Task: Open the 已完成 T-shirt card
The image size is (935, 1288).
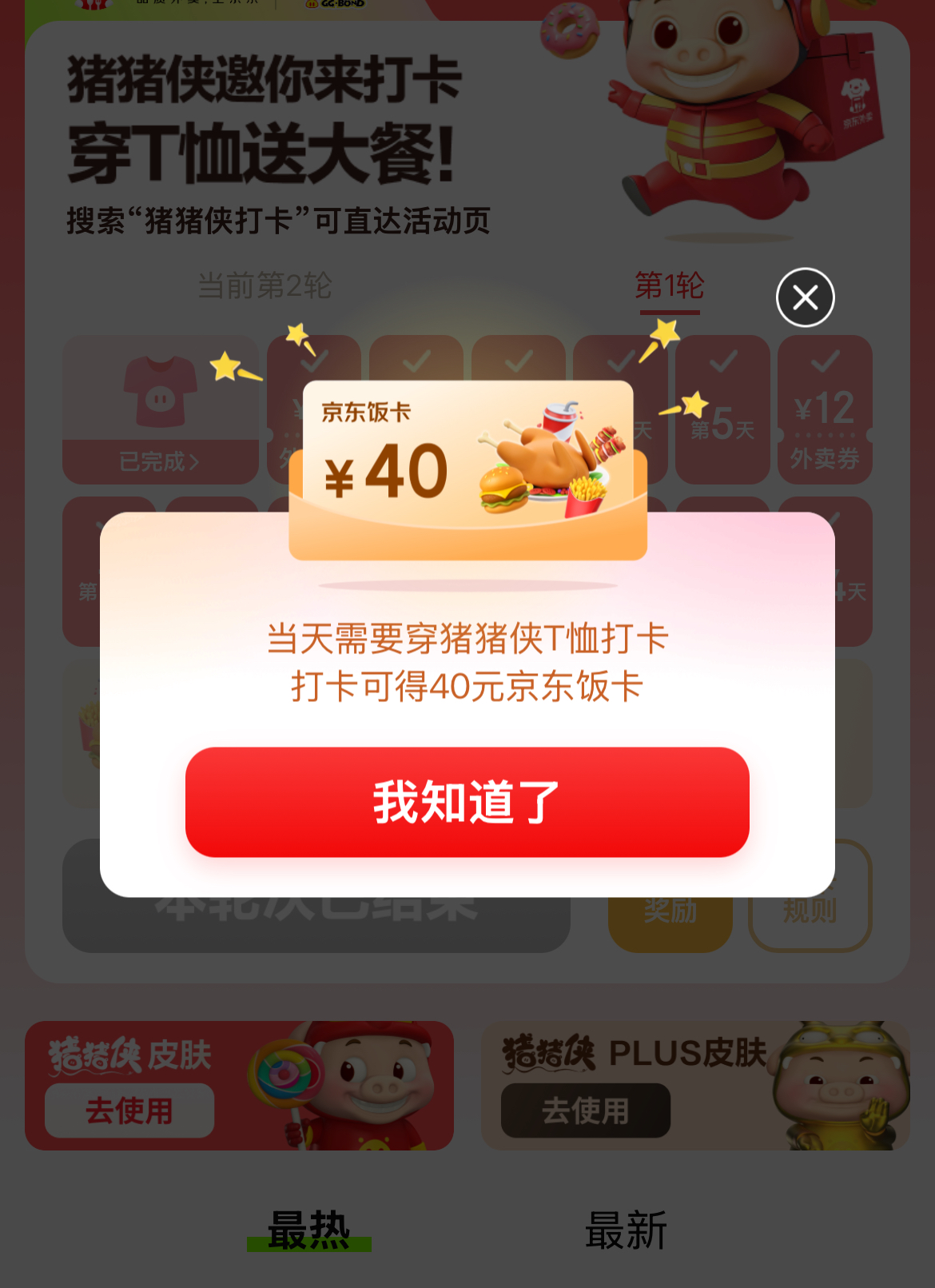Action: tap(160, 409)
